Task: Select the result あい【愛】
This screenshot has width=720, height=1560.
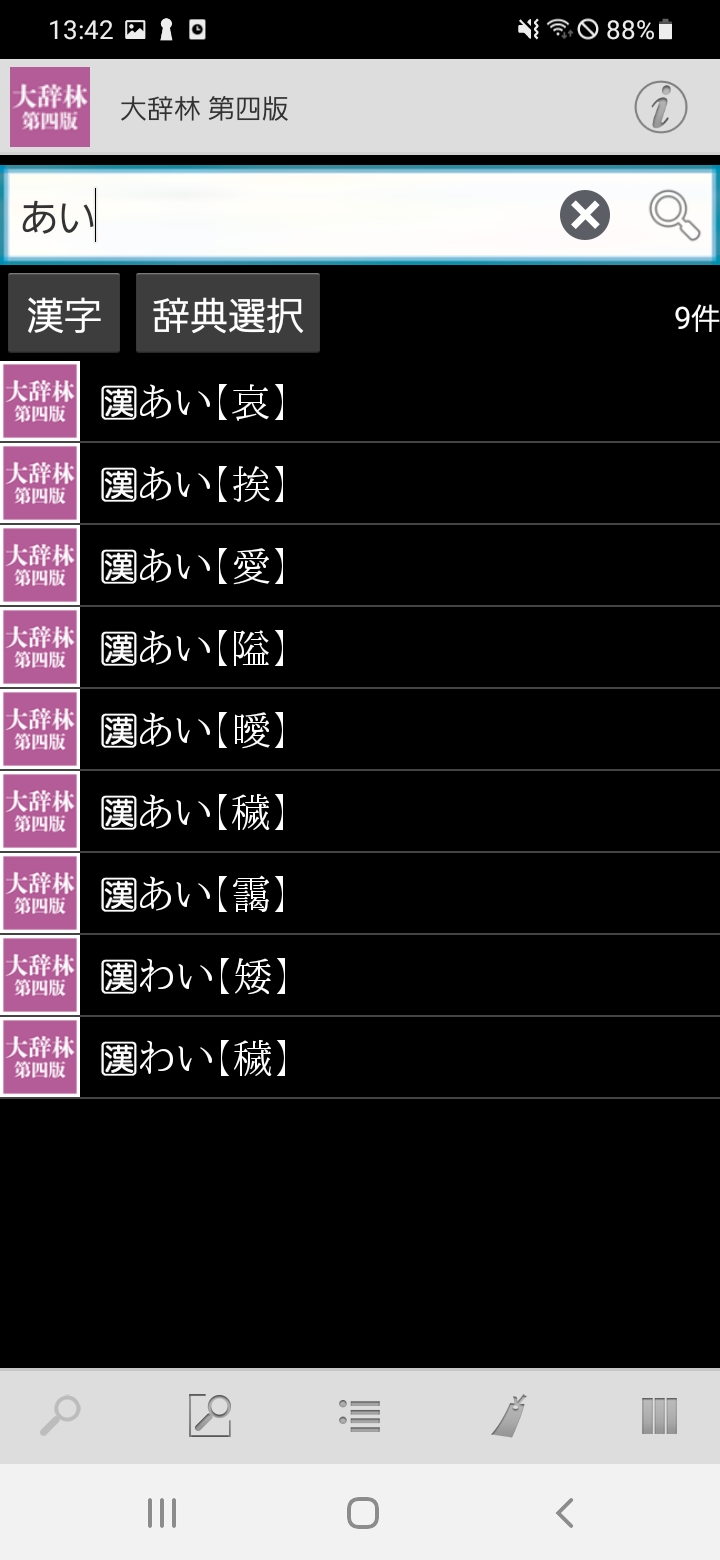Action: point(360,566)
